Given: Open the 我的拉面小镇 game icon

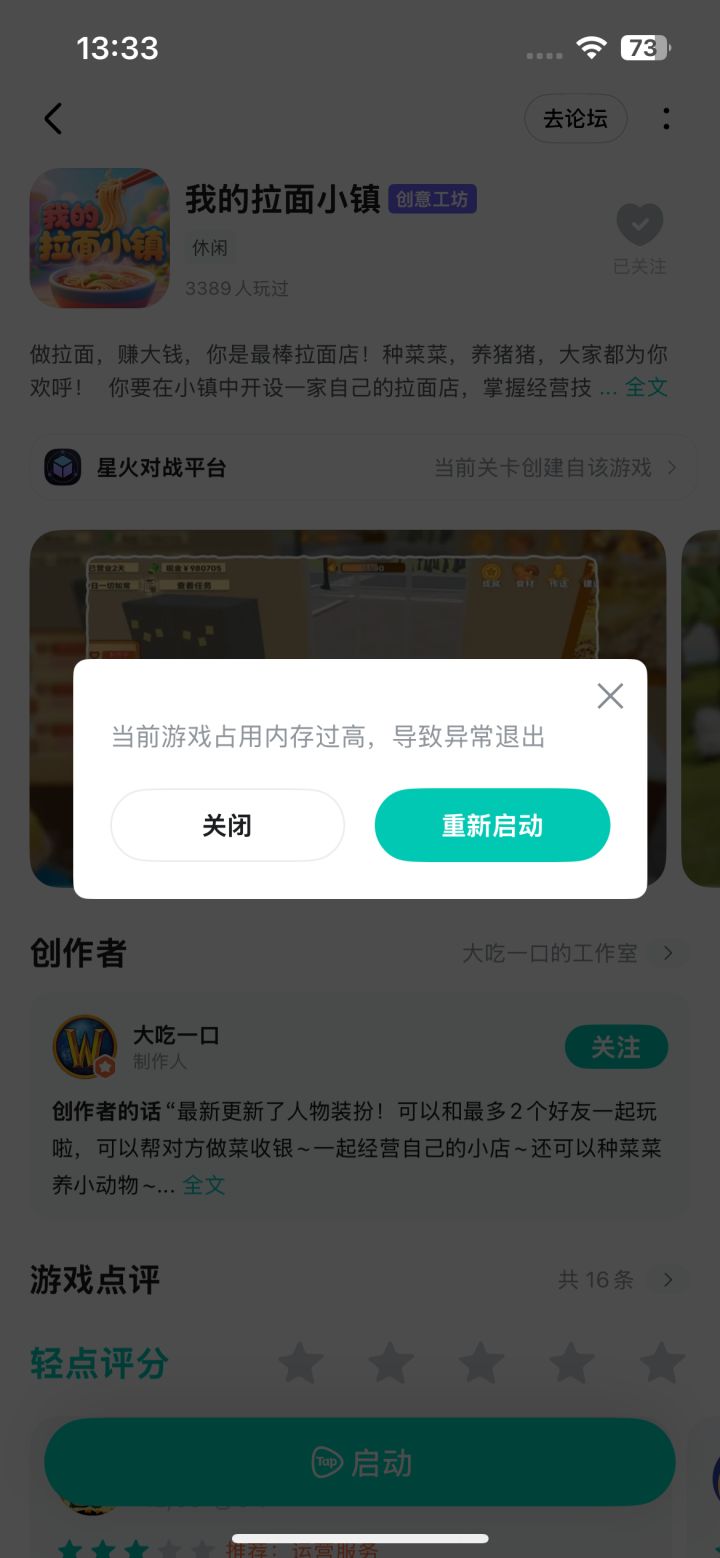Looking at the screenshot, I should (97, 238).
